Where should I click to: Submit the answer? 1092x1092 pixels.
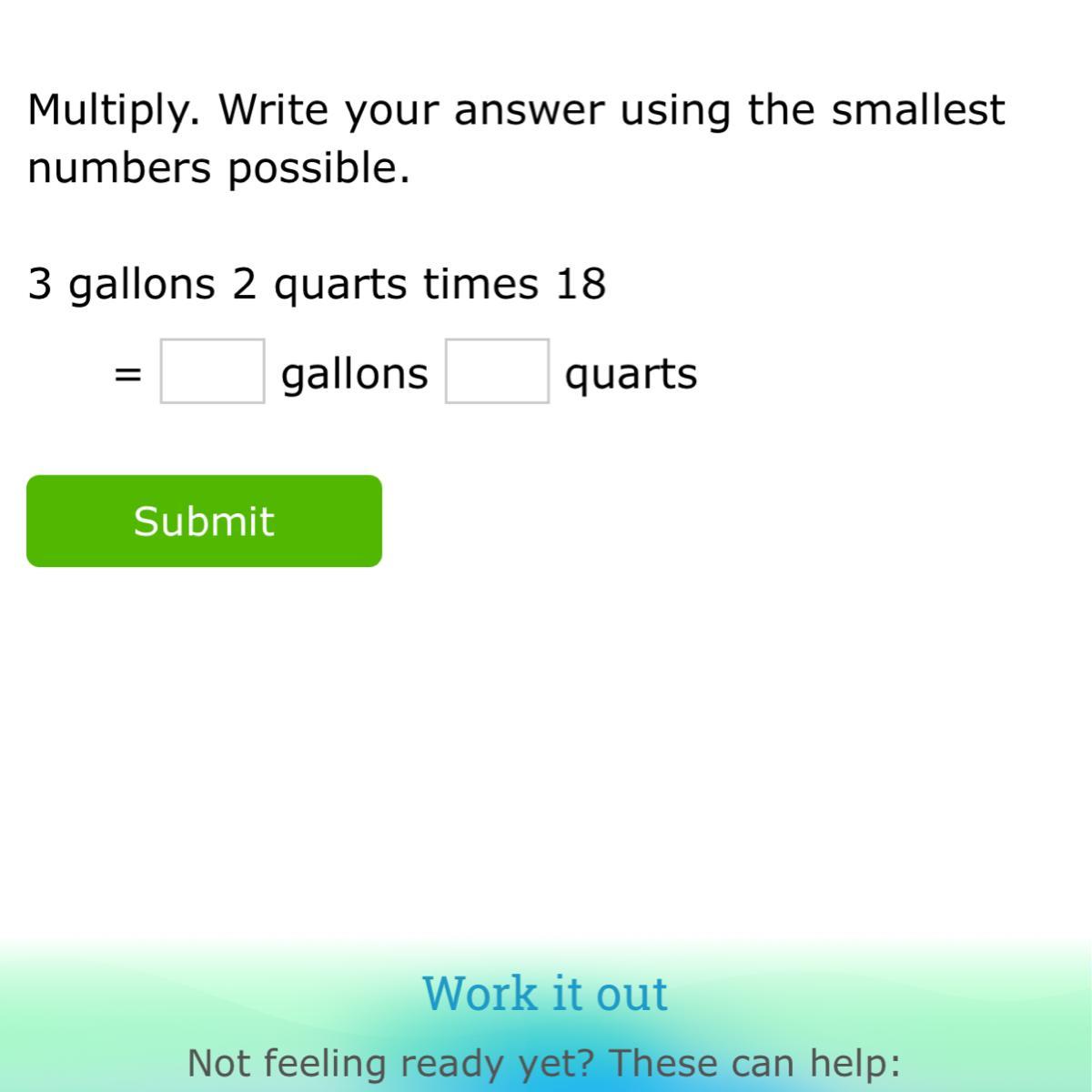tap(204, 521)
